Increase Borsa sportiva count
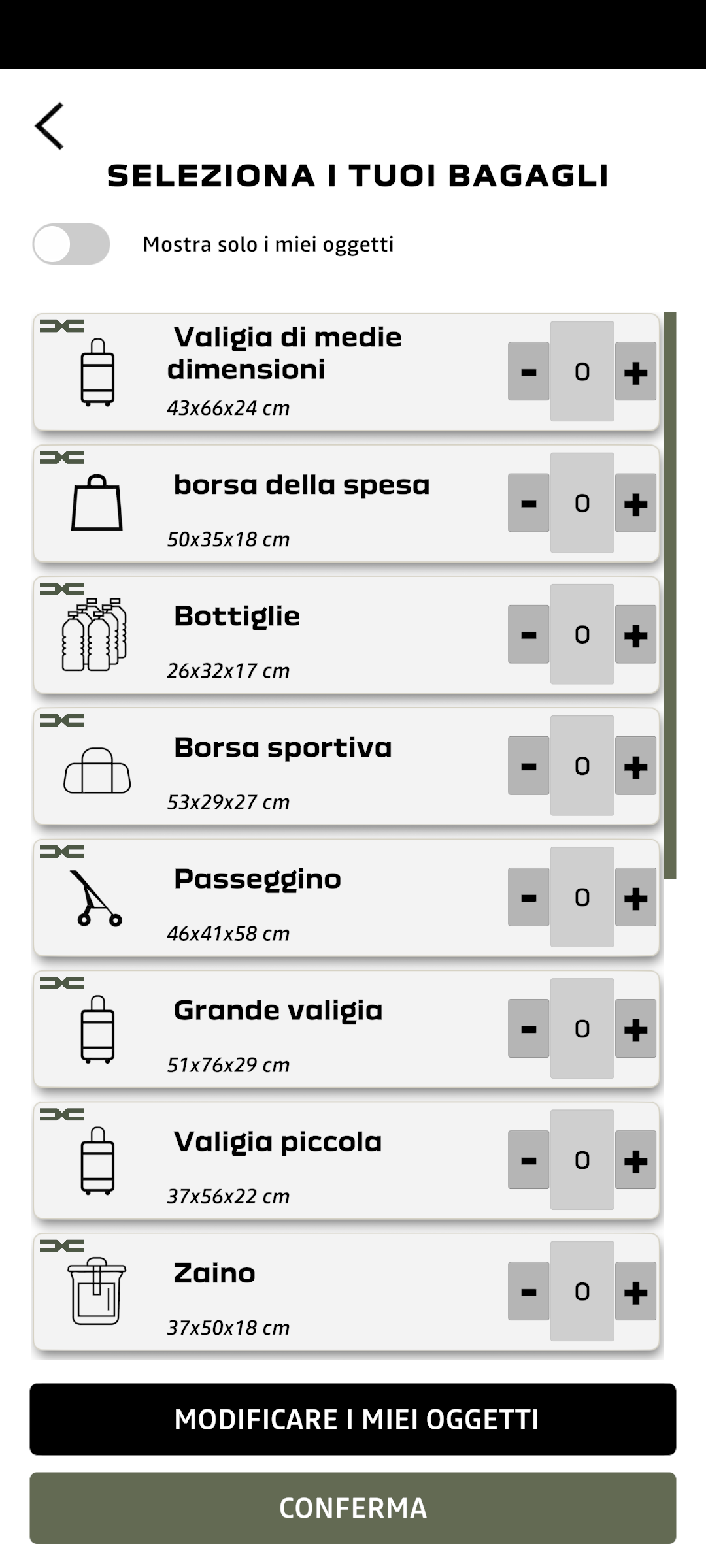The width and height of the screenshot is (706, 1568). pos(635,765)
